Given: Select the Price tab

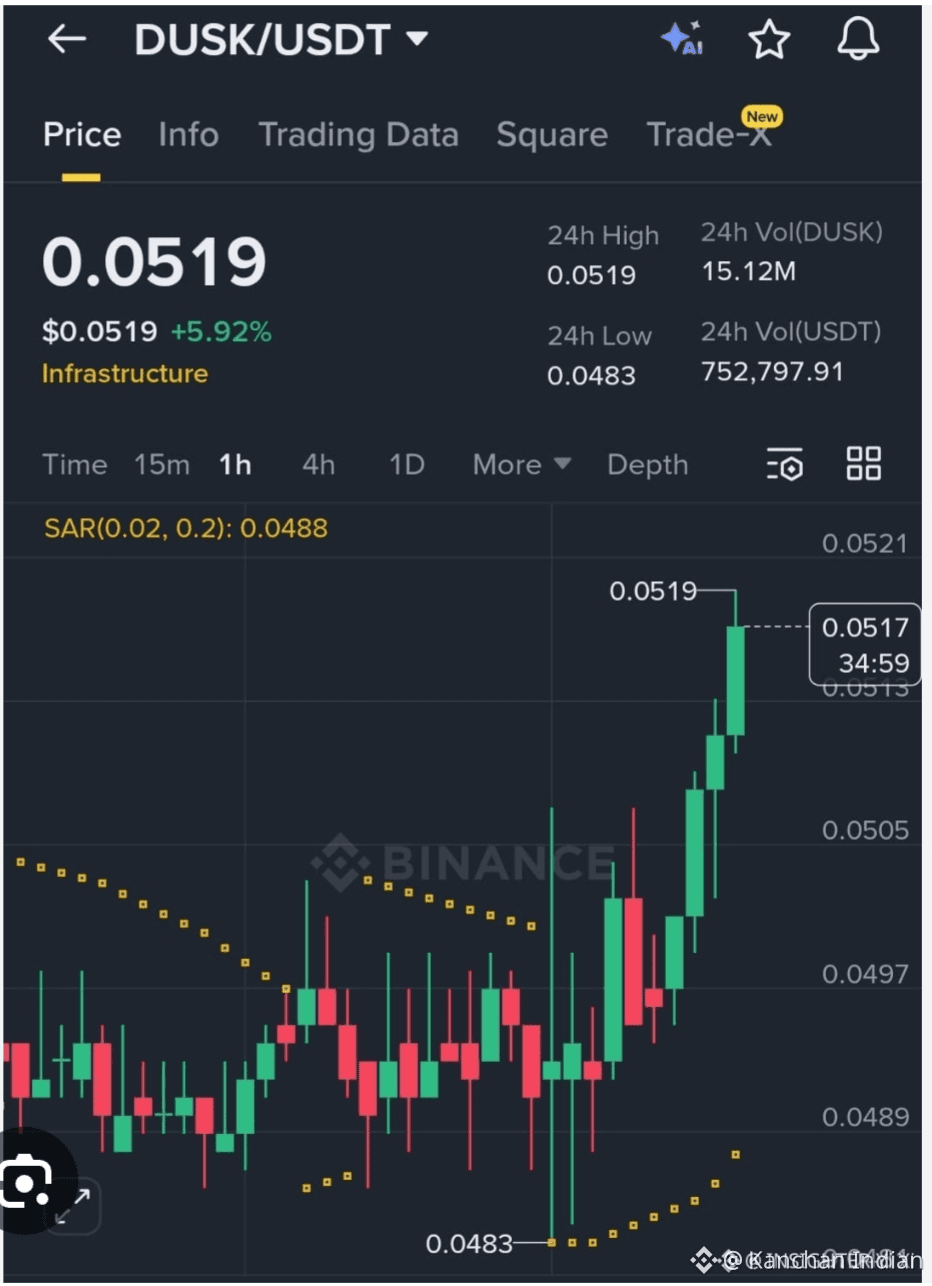Looking at the screenshot, I should tap(82, 135).
